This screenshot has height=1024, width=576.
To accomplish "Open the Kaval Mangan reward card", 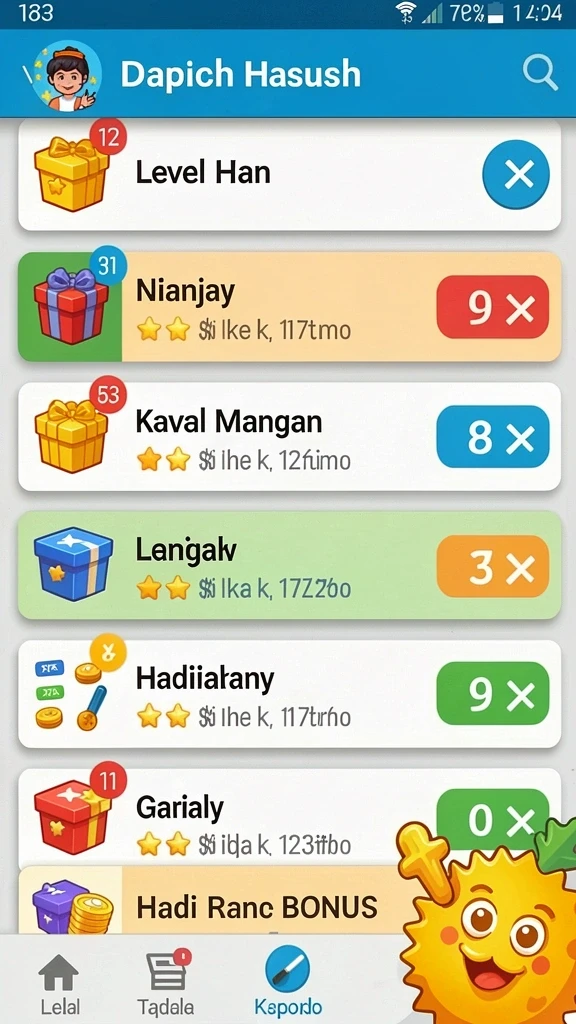I will 289,437.
